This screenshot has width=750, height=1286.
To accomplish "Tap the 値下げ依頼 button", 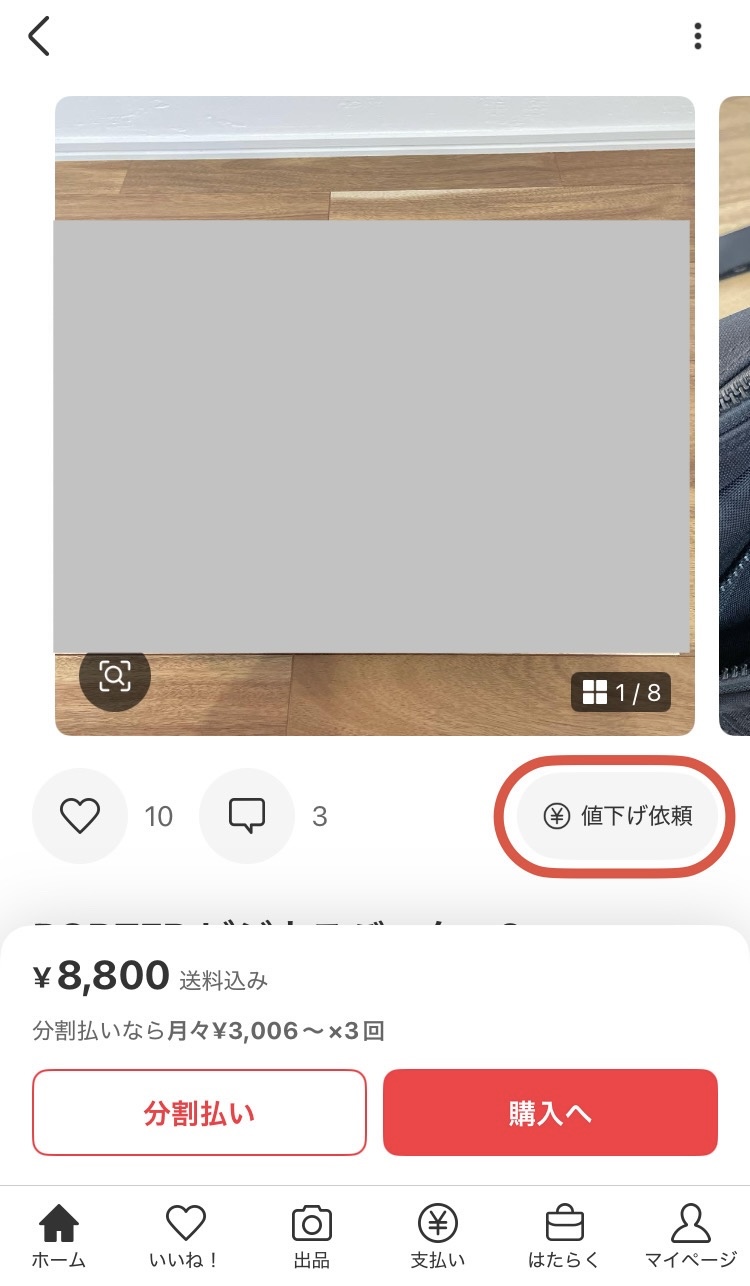I will pos(617,816).
